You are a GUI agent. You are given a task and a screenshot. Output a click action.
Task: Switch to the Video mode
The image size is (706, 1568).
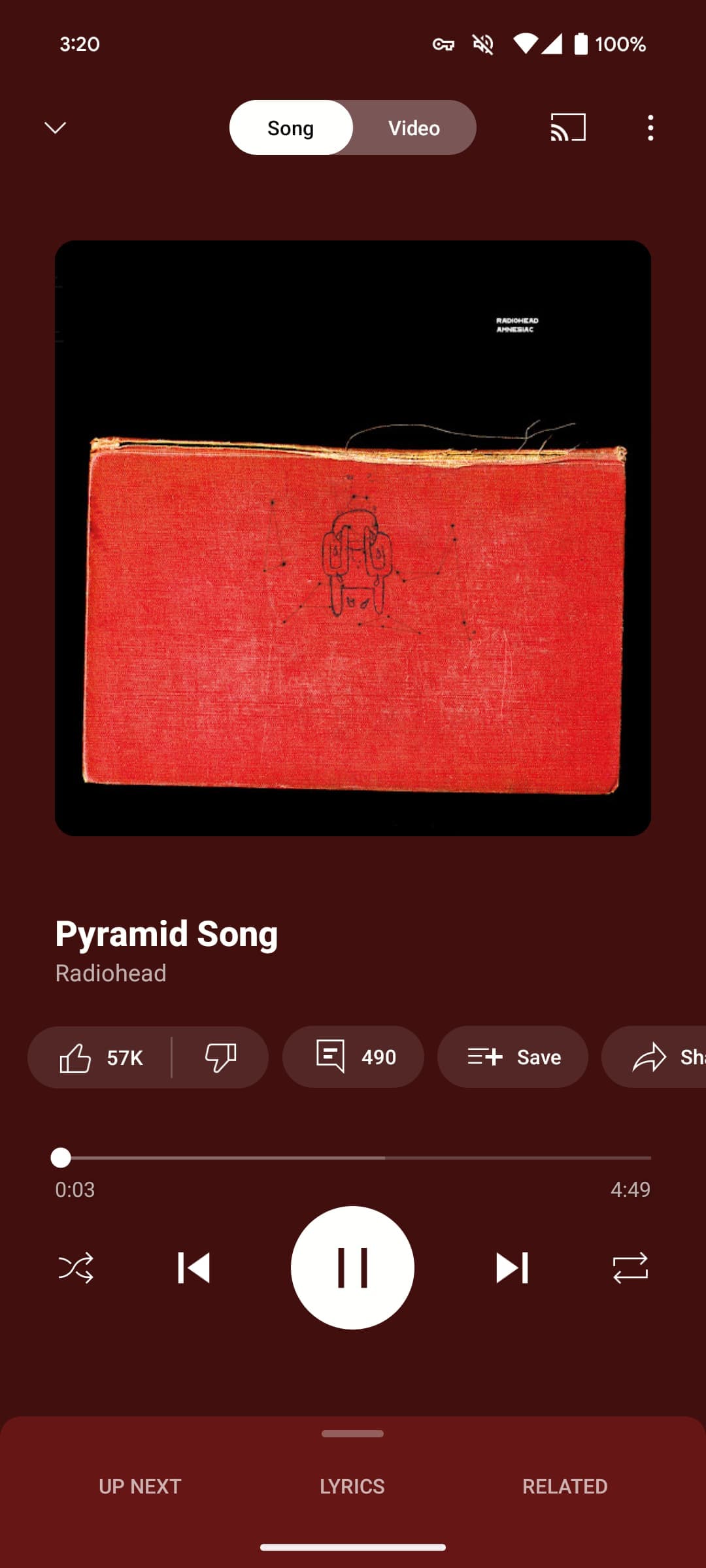click(x=414, y=127)
